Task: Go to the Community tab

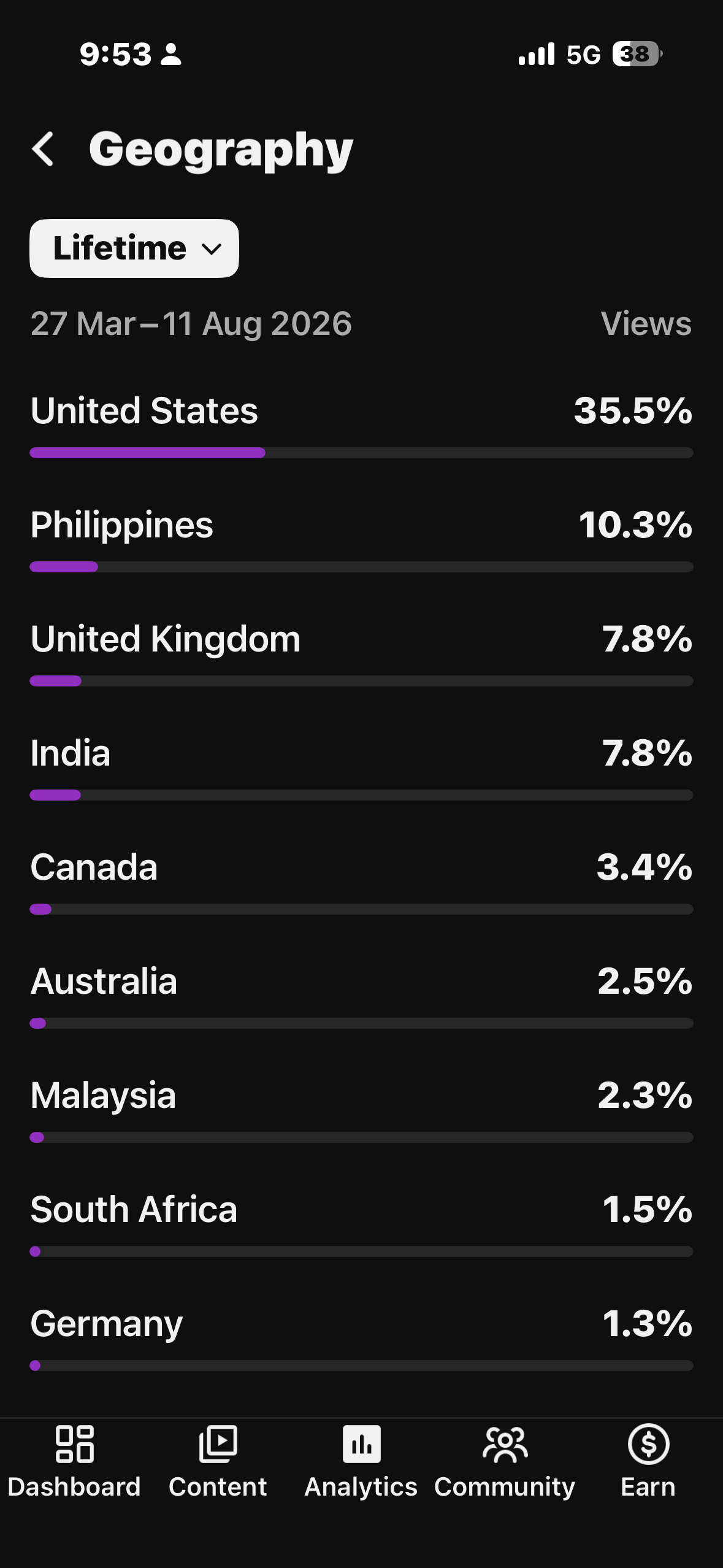Action: pos(505,1462)
